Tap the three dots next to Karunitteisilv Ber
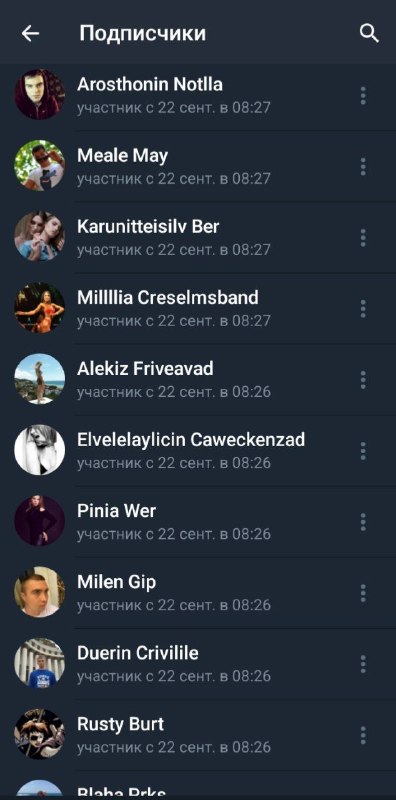Image resolution: width=396 pixels, height=800 pixels. pyautogui.click(x=363, y=238)
